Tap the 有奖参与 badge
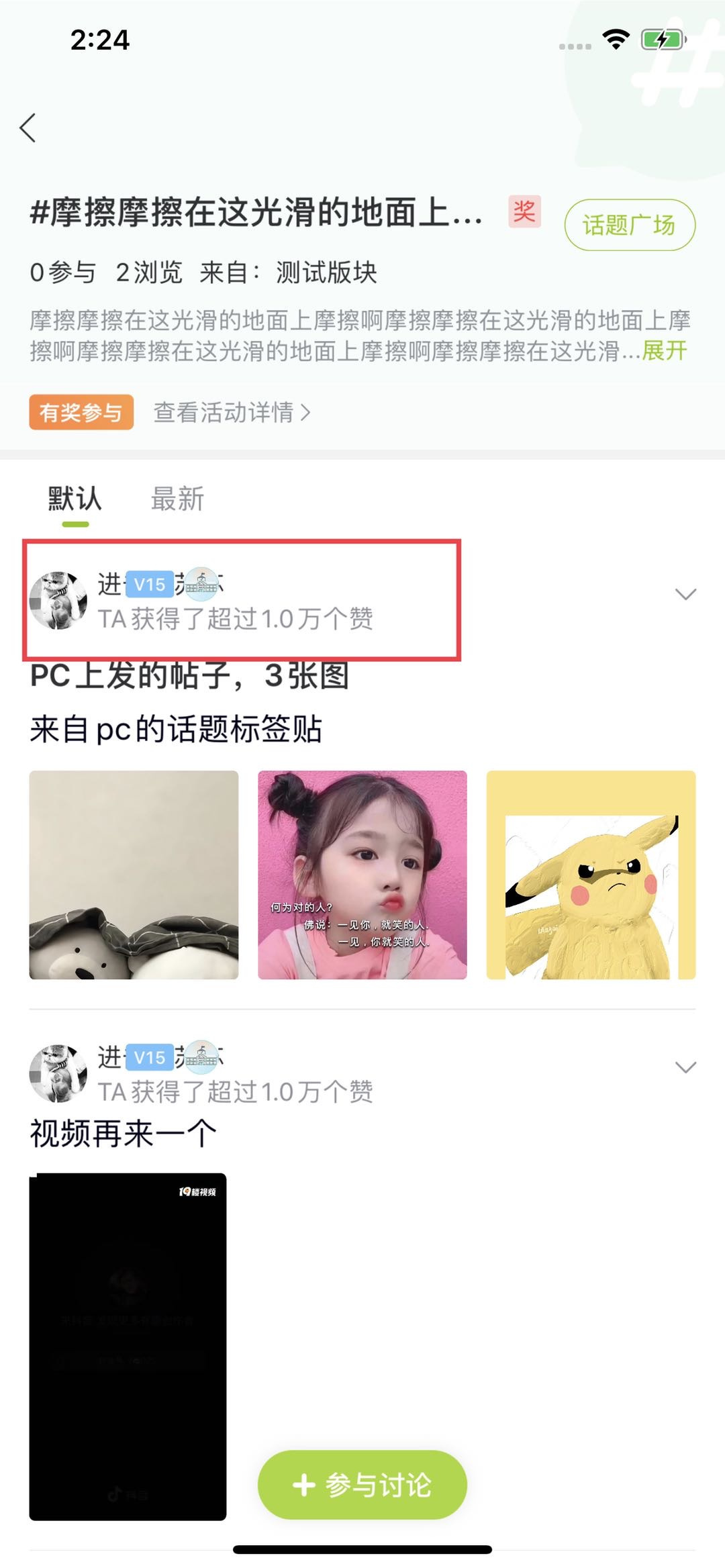The height and width of the screenshot is (1568, 725). coord(81,412)
